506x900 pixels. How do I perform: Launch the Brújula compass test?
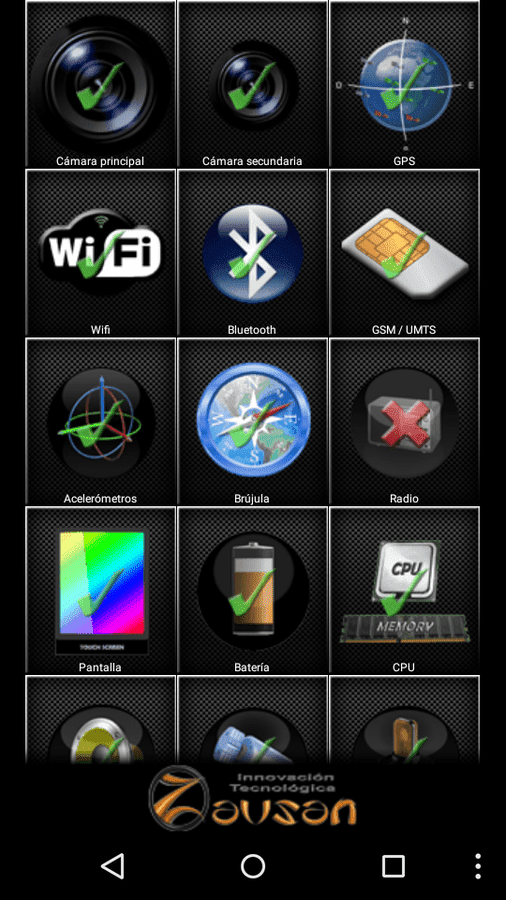(252, 421)
